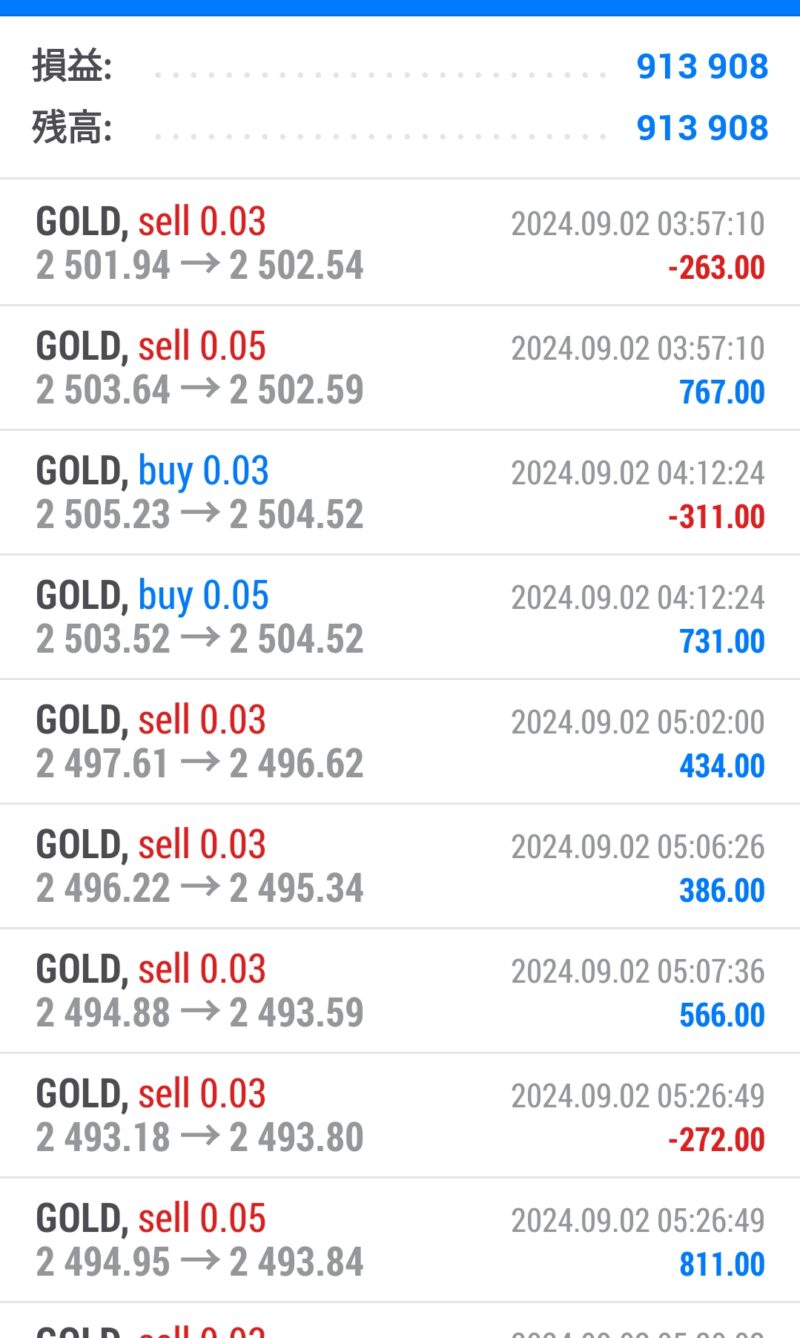
Task: Open the GOLD sell trade closed at 05:06:26
Action: click(x=400, y=866)
